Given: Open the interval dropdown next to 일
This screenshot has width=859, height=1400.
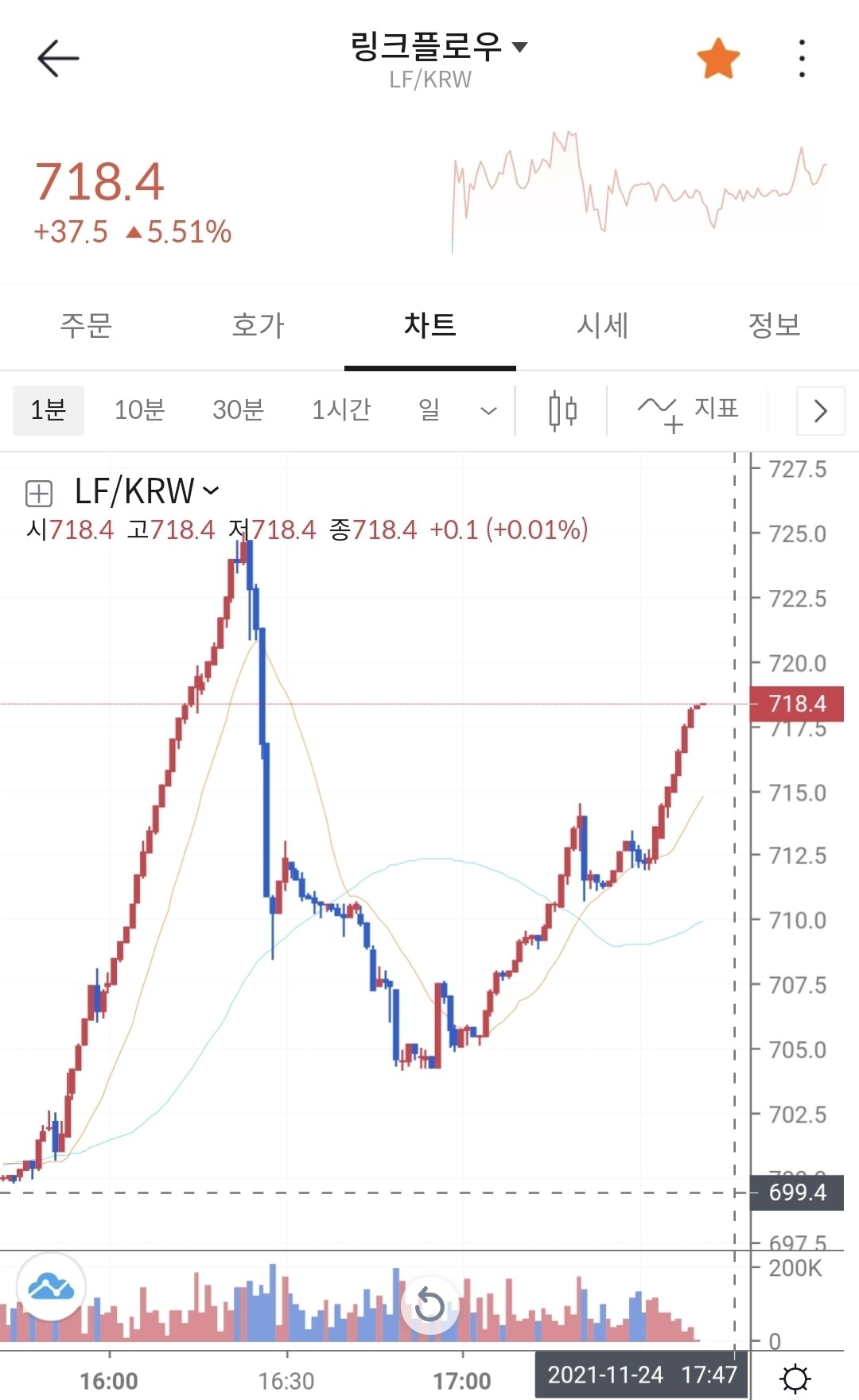Looking at the screenshot, I should pos(487,410).
